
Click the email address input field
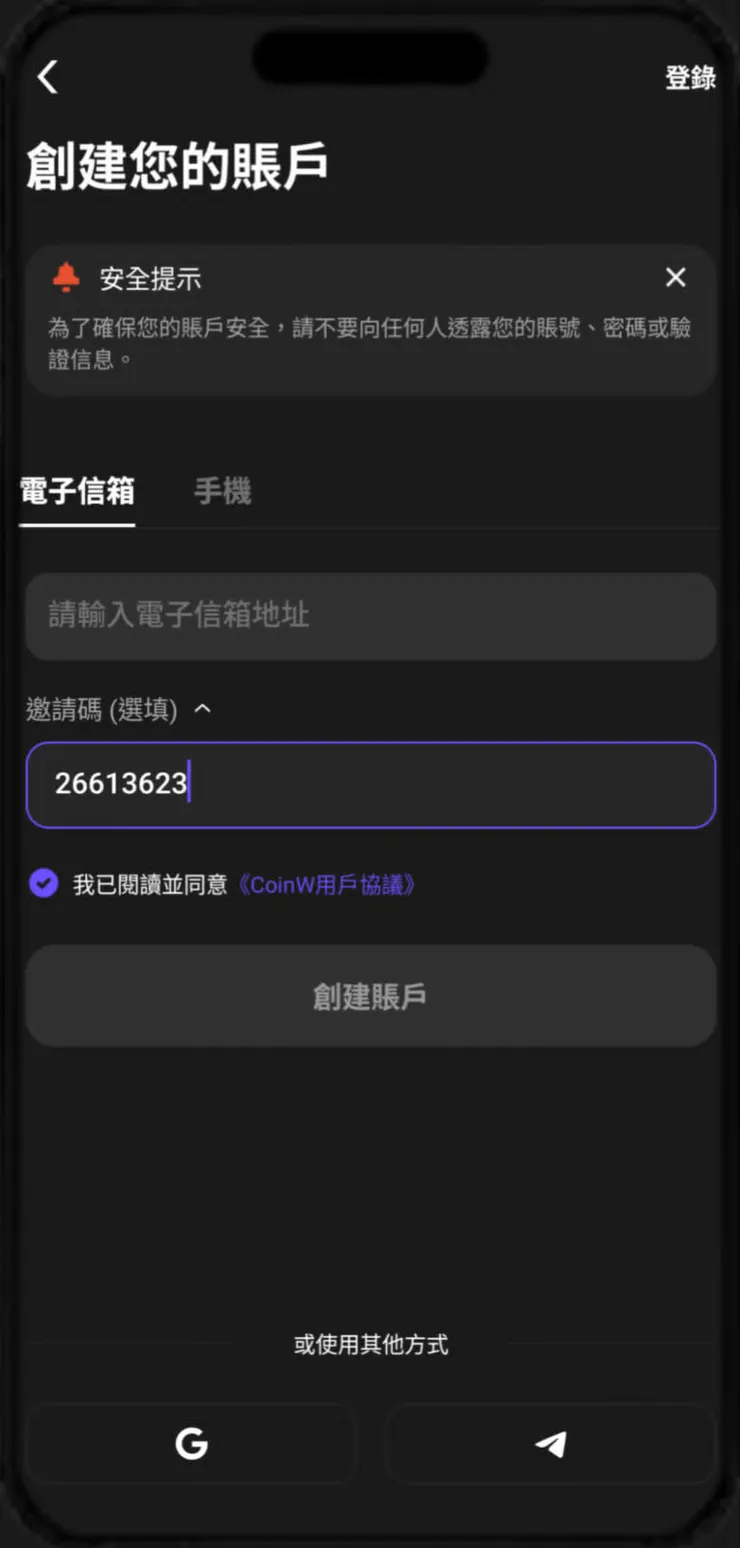[x=370, y=616]
